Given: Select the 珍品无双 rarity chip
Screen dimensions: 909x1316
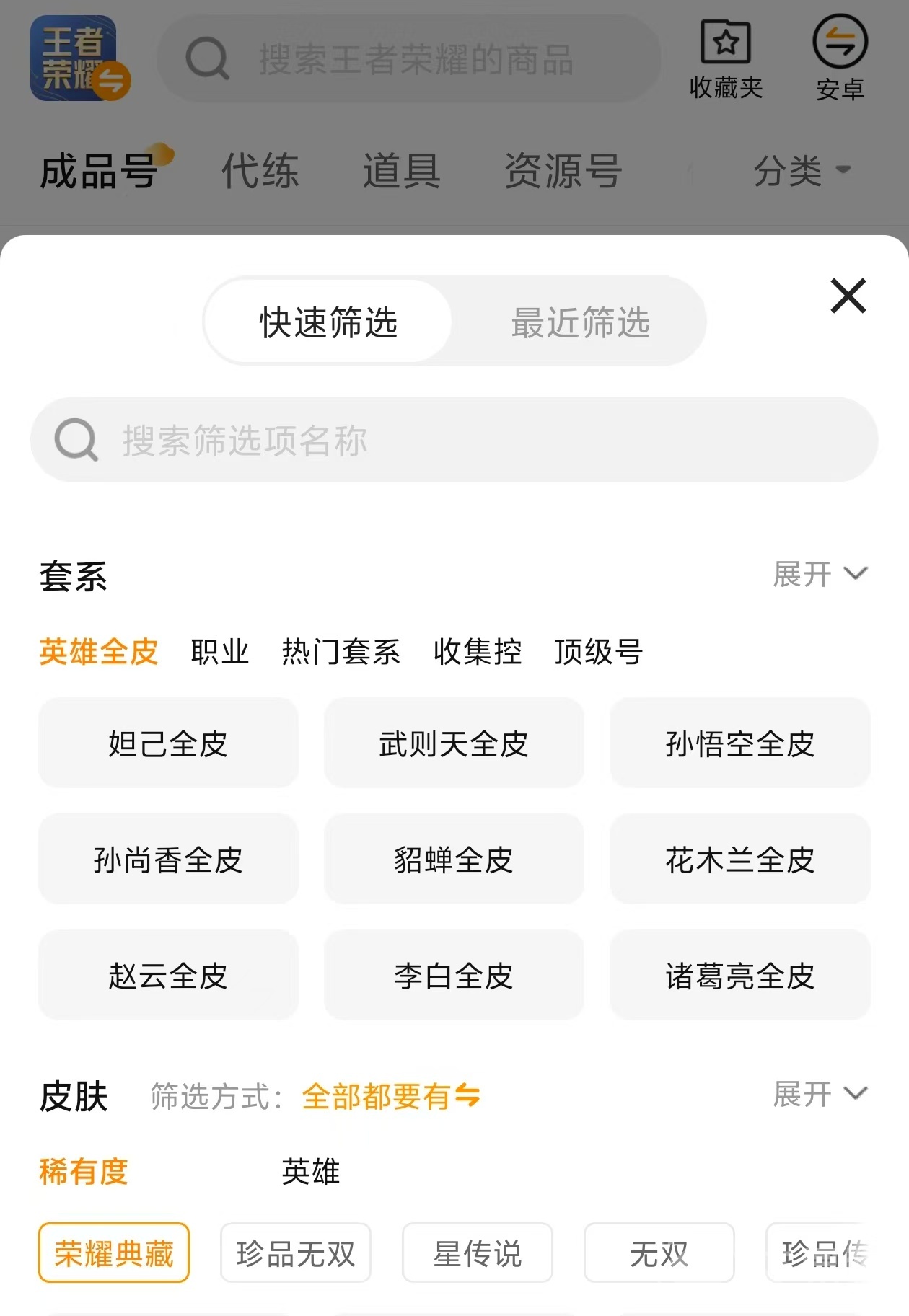Looking at the screenshot, I should point(296,1253).
